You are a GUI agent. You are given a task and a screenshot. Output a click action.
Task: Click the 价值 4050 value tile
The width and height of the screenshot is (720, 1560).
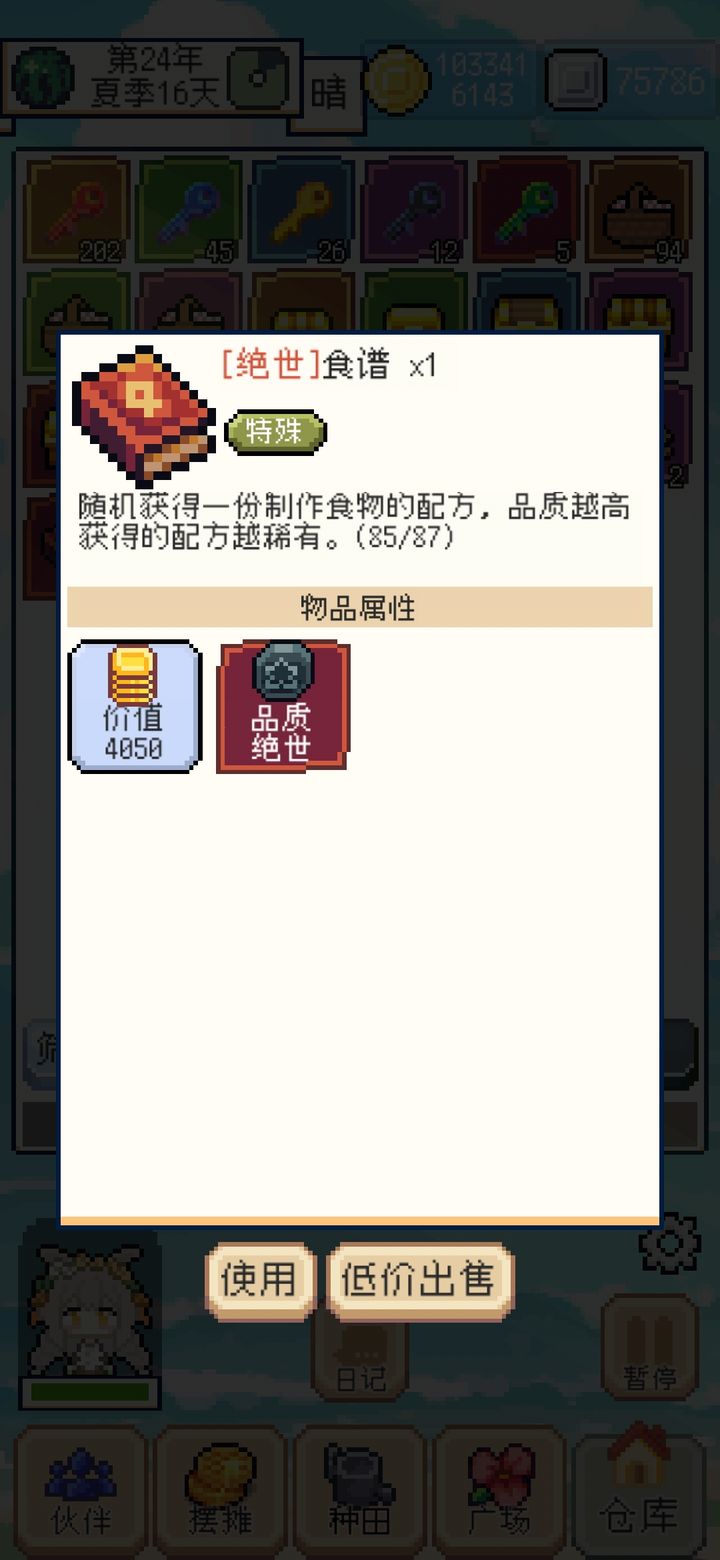point(135,705)
